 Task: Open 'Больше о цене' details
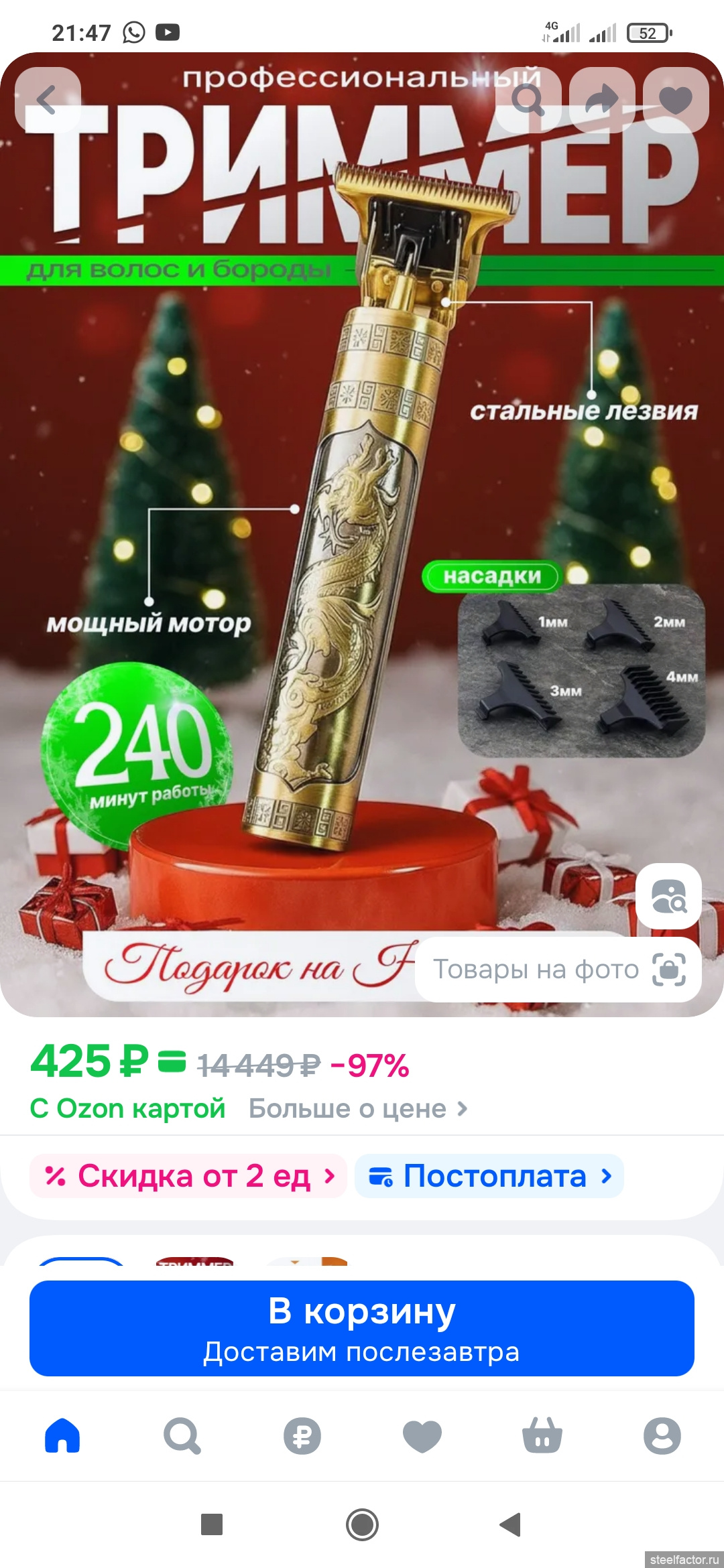357,1108
